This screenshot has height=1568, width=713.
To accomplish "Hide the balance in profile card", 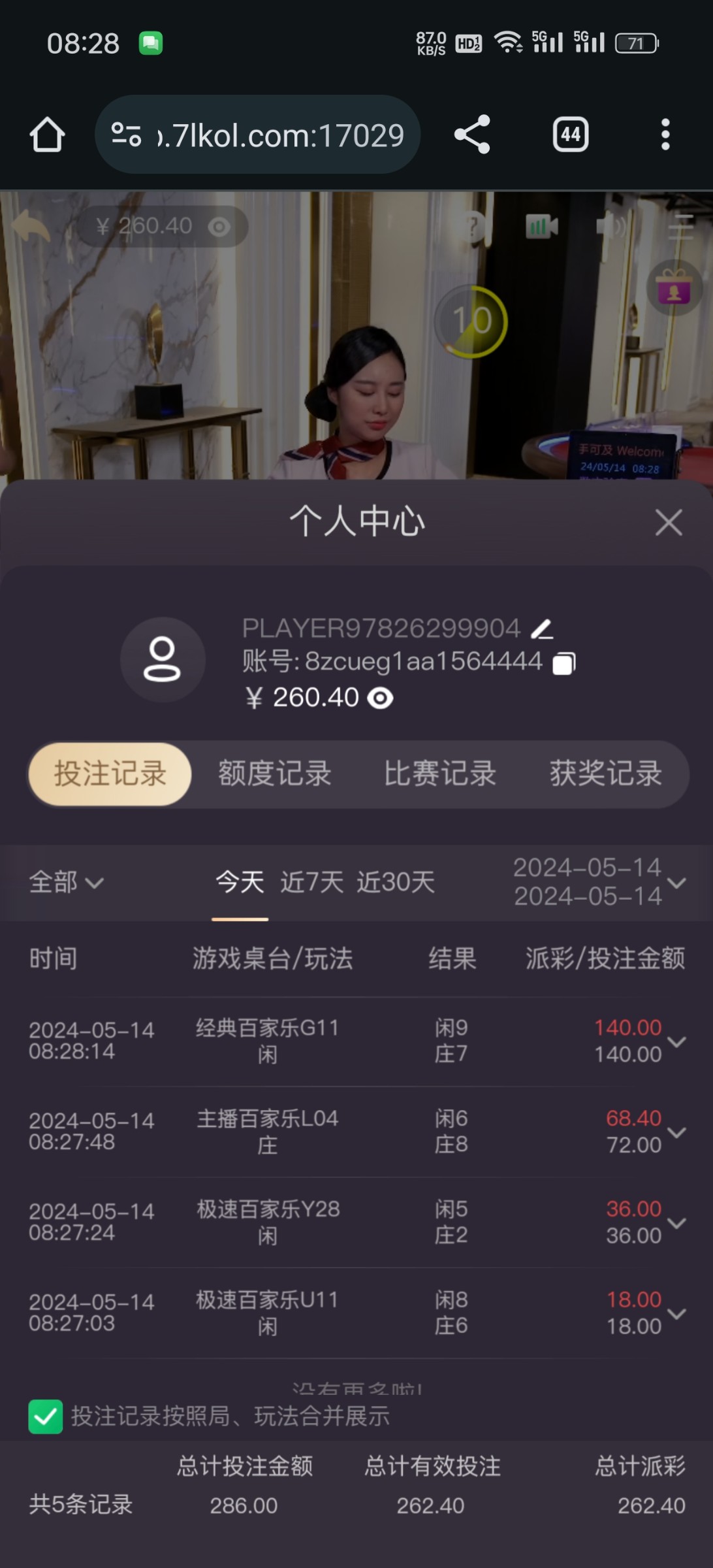I will [x=380, y=698].
